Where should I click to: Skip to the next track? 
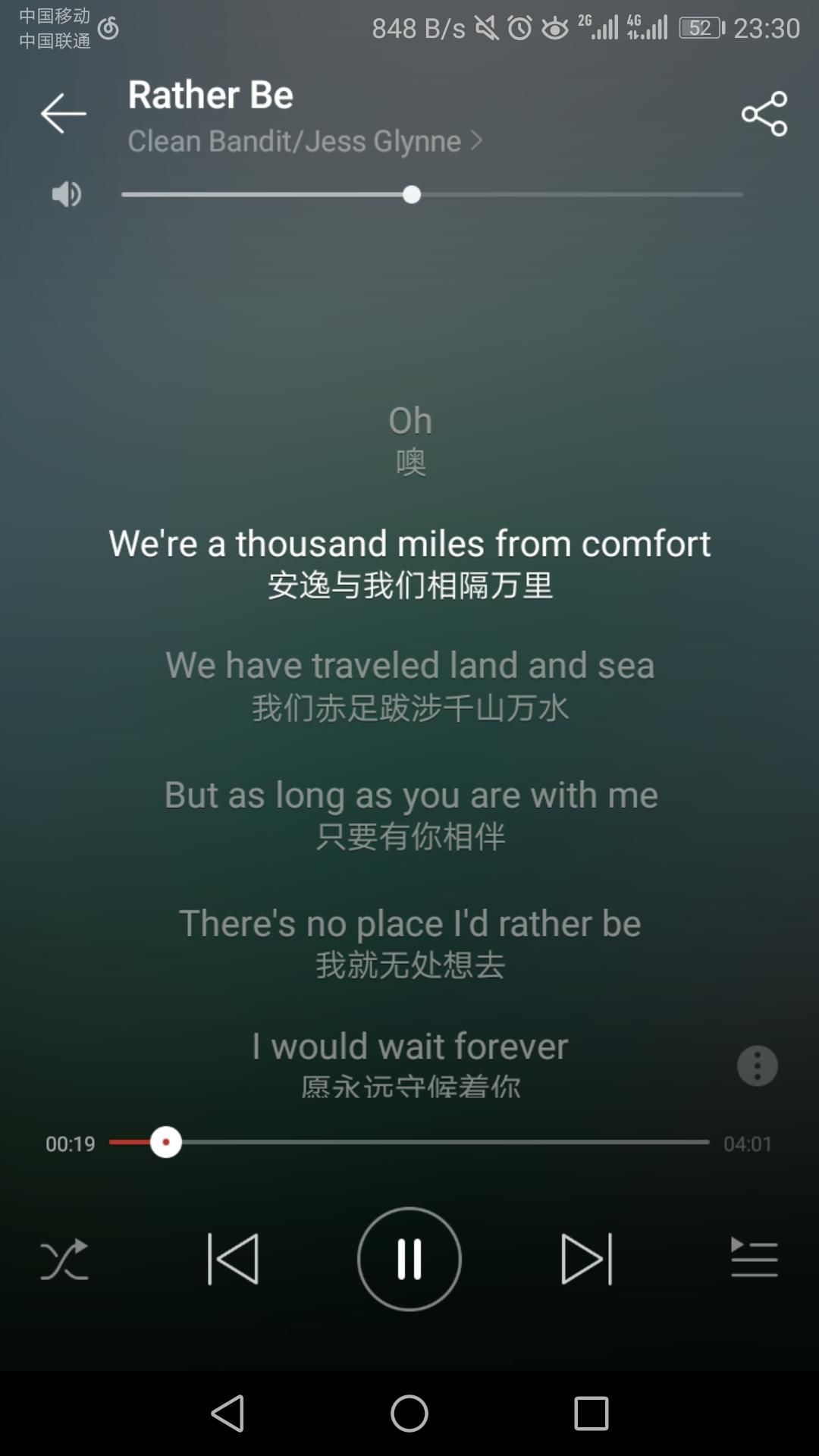(x=586, y=1259)
